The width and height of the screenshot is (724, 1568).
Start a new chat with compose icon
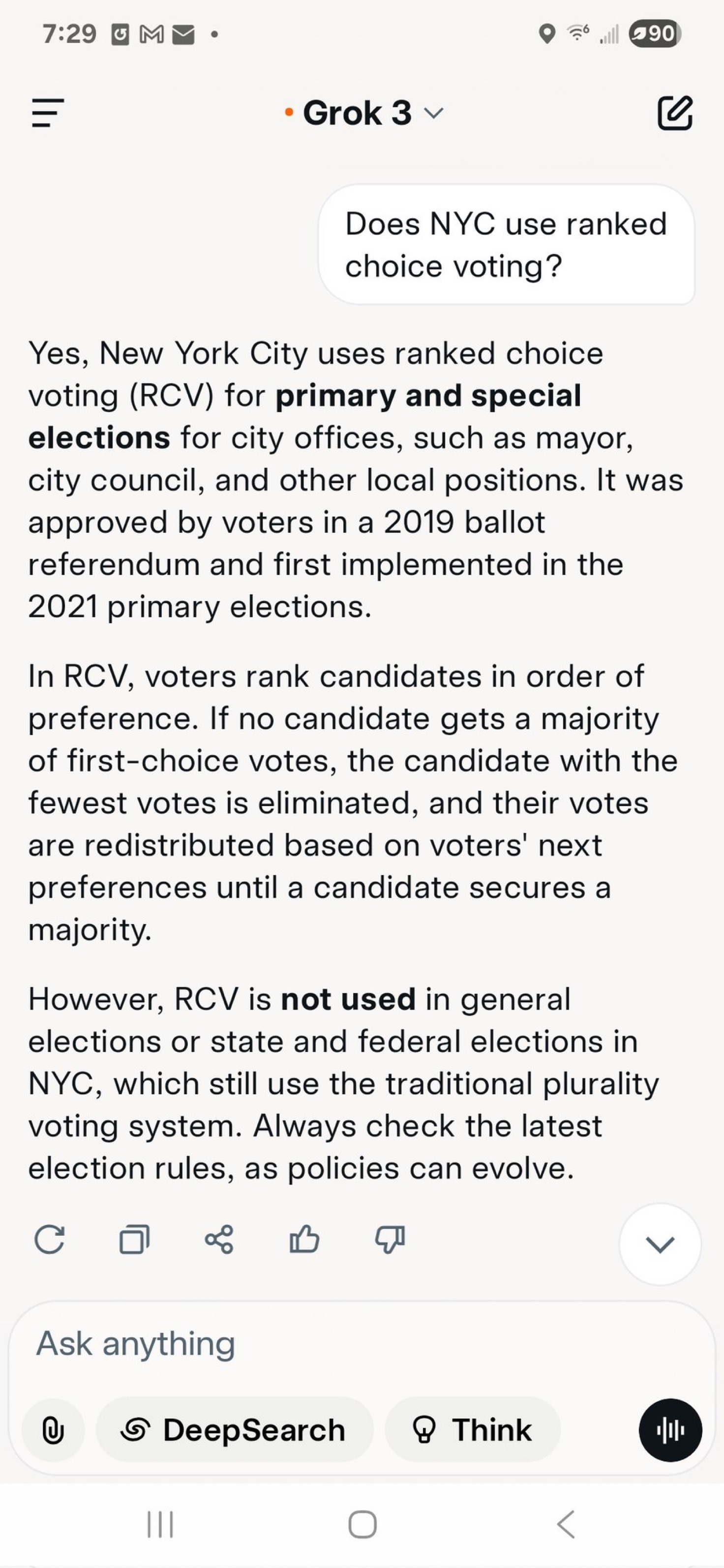click(675, 113)
